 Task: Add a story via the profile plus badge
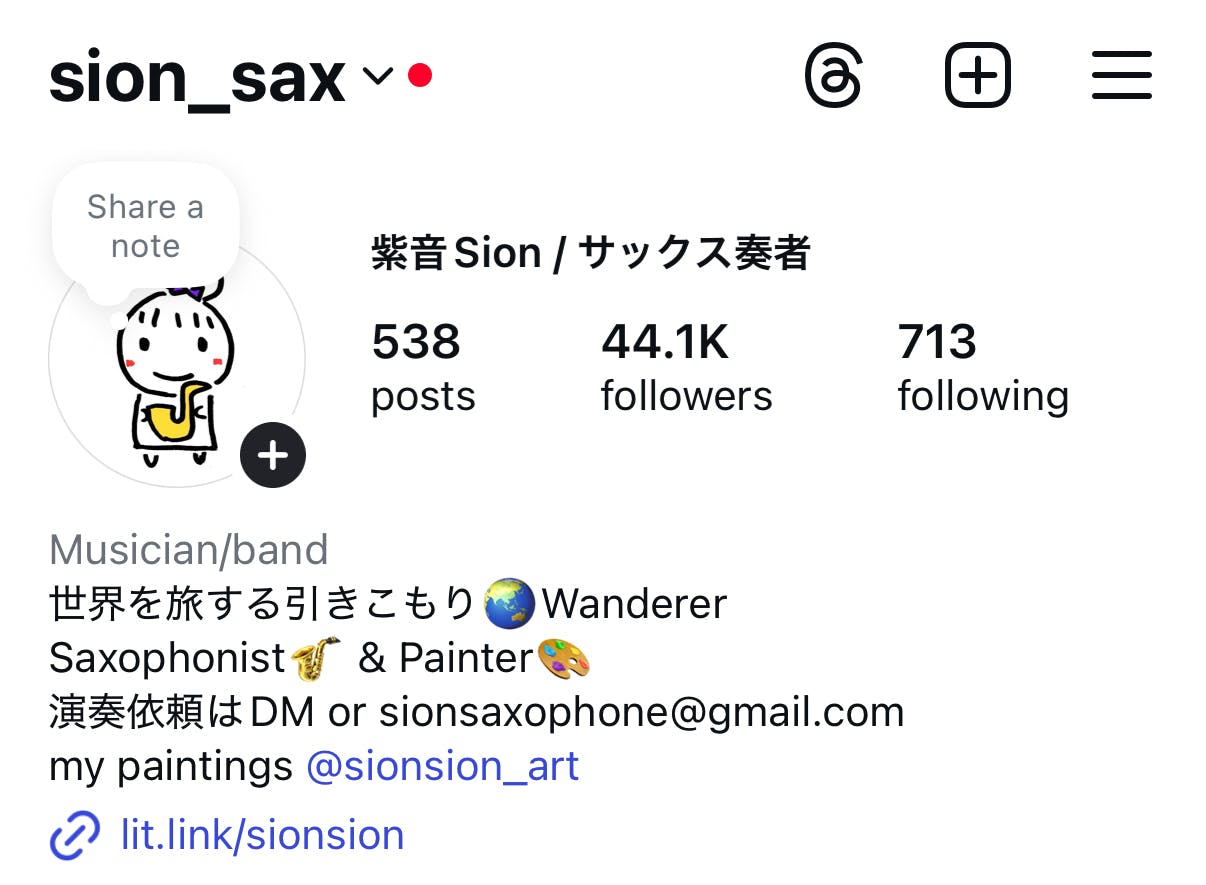(273, 455)
